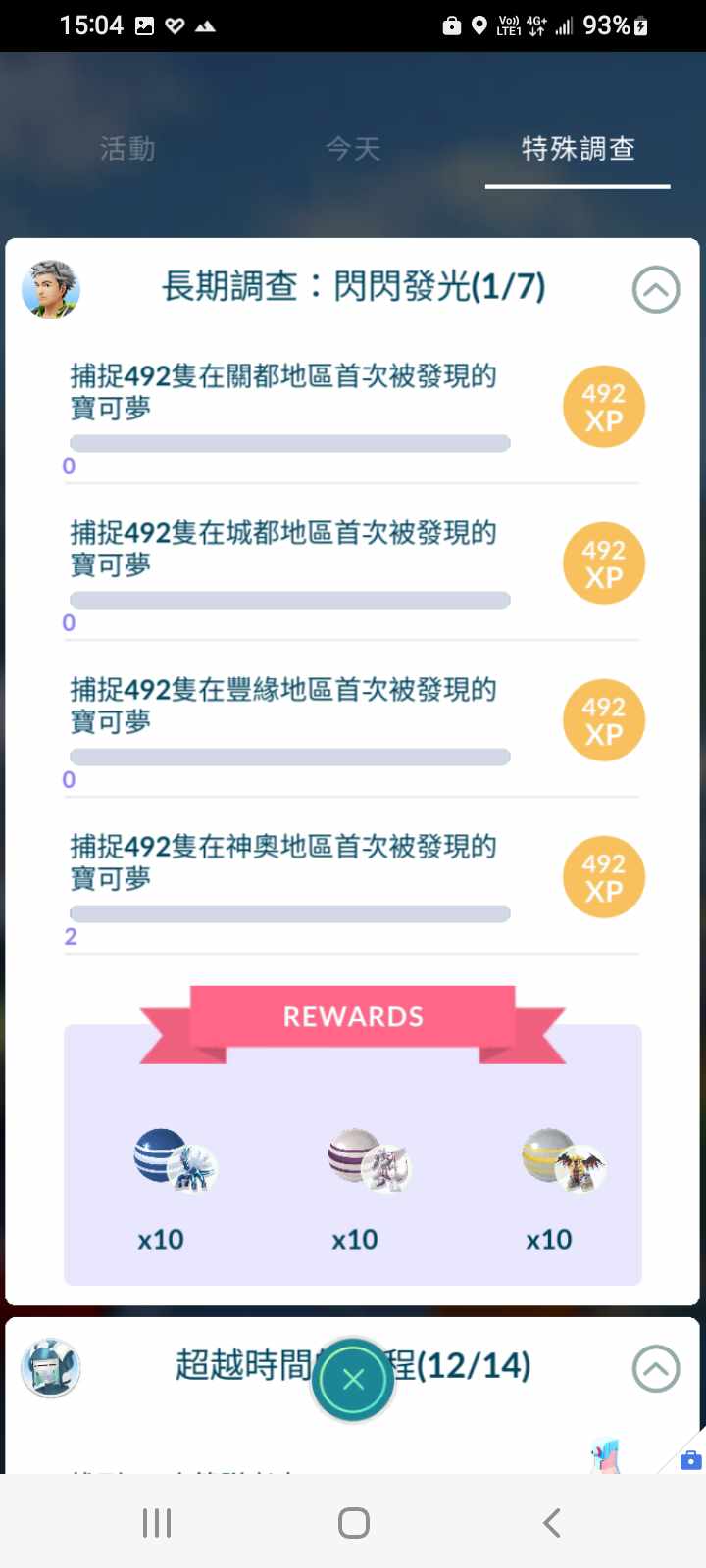The image size is (706, 1568).
Task: Collapse the 超越時間 research section
Action: tap(655, 1369)
